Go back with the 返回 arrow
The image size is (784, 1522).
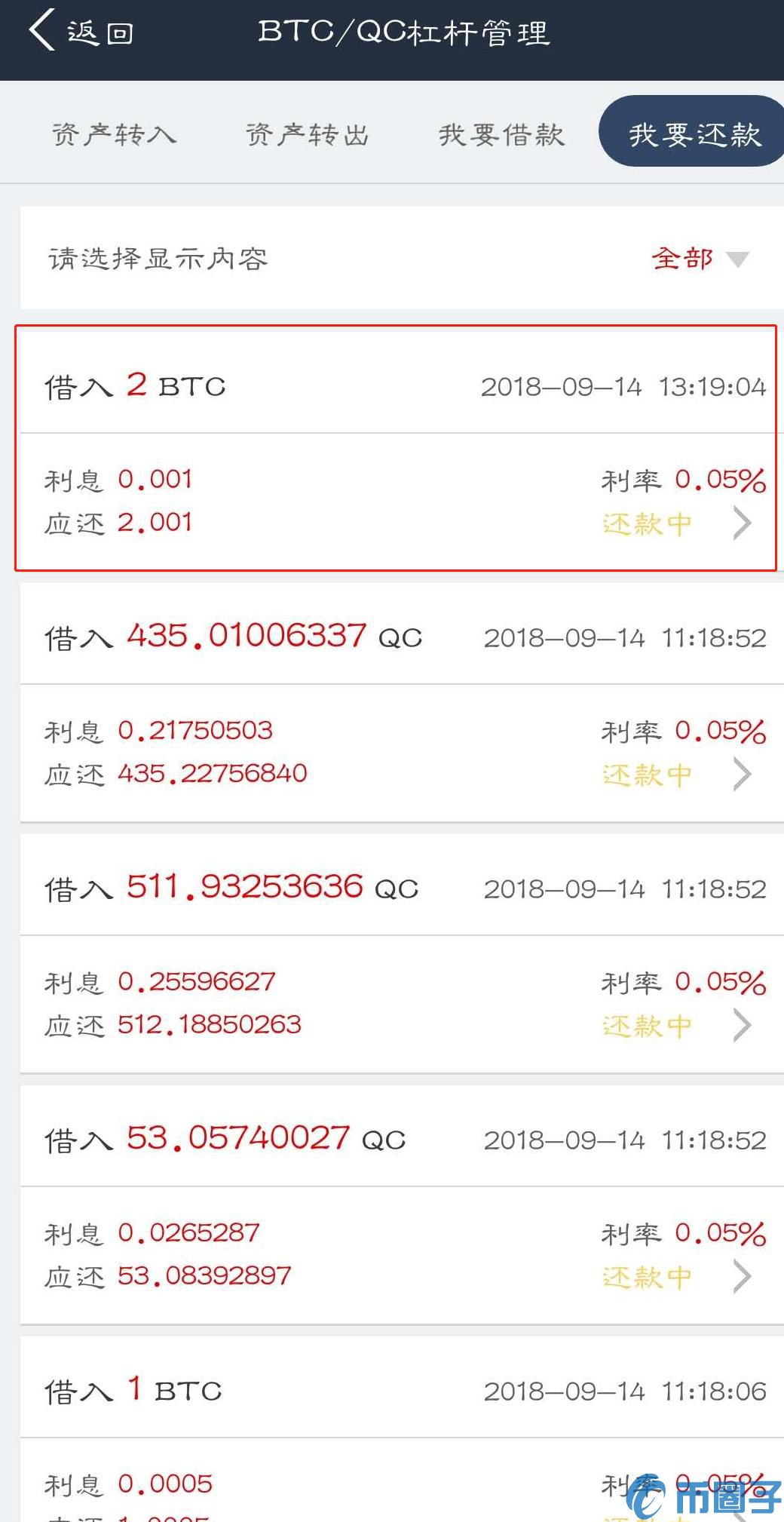tap(81, 32)
